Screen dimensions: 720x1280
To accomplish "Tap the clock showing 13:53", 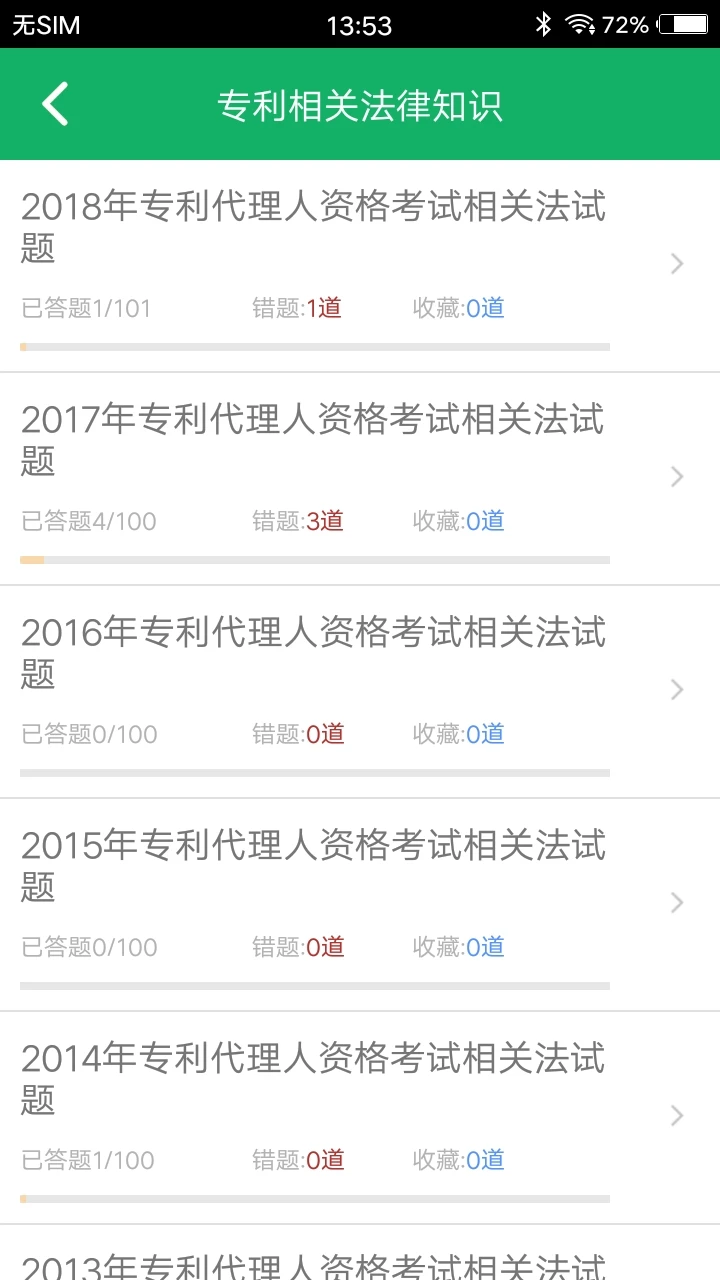I will coord(360,24).
